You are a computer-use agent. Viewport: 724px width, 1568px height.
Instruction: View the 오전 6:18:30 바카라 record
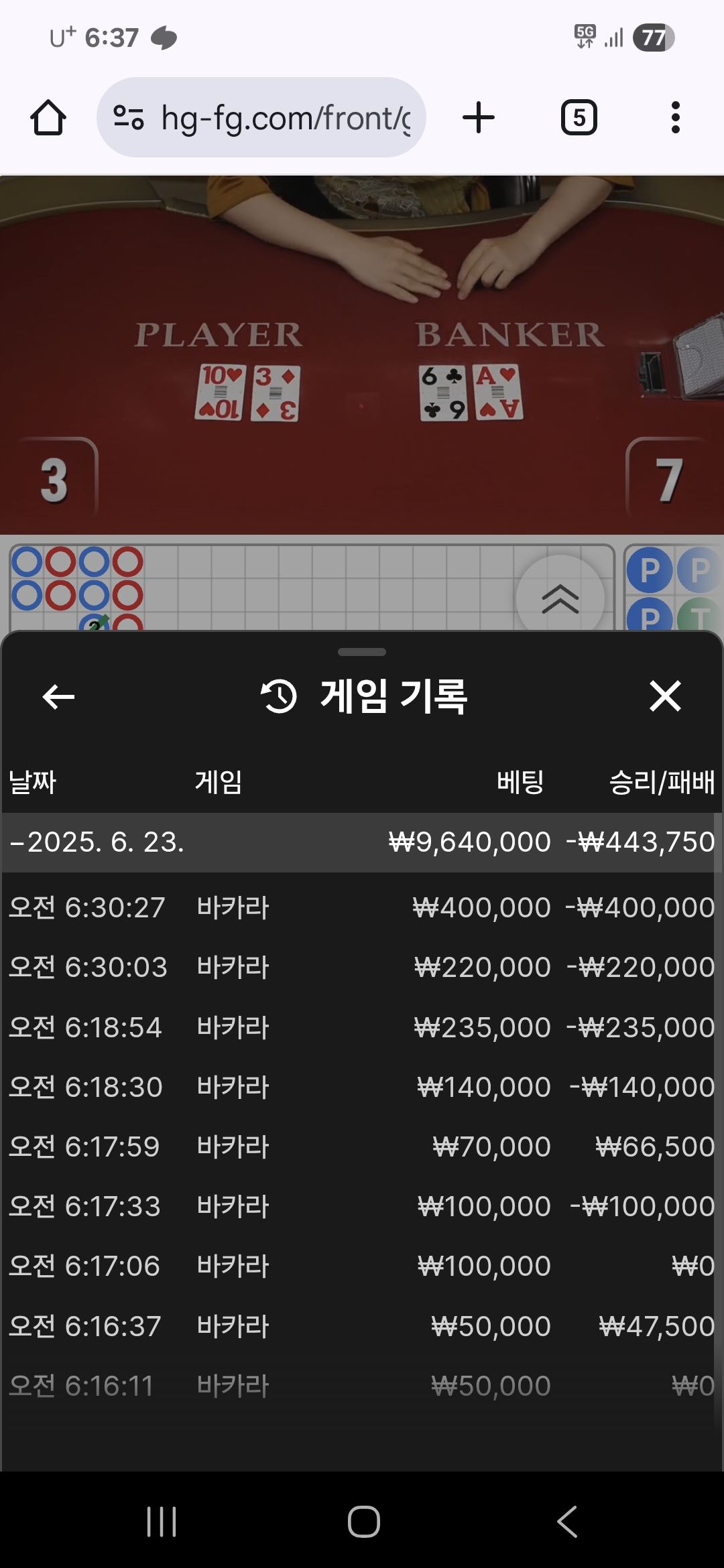coord(362,1087)
